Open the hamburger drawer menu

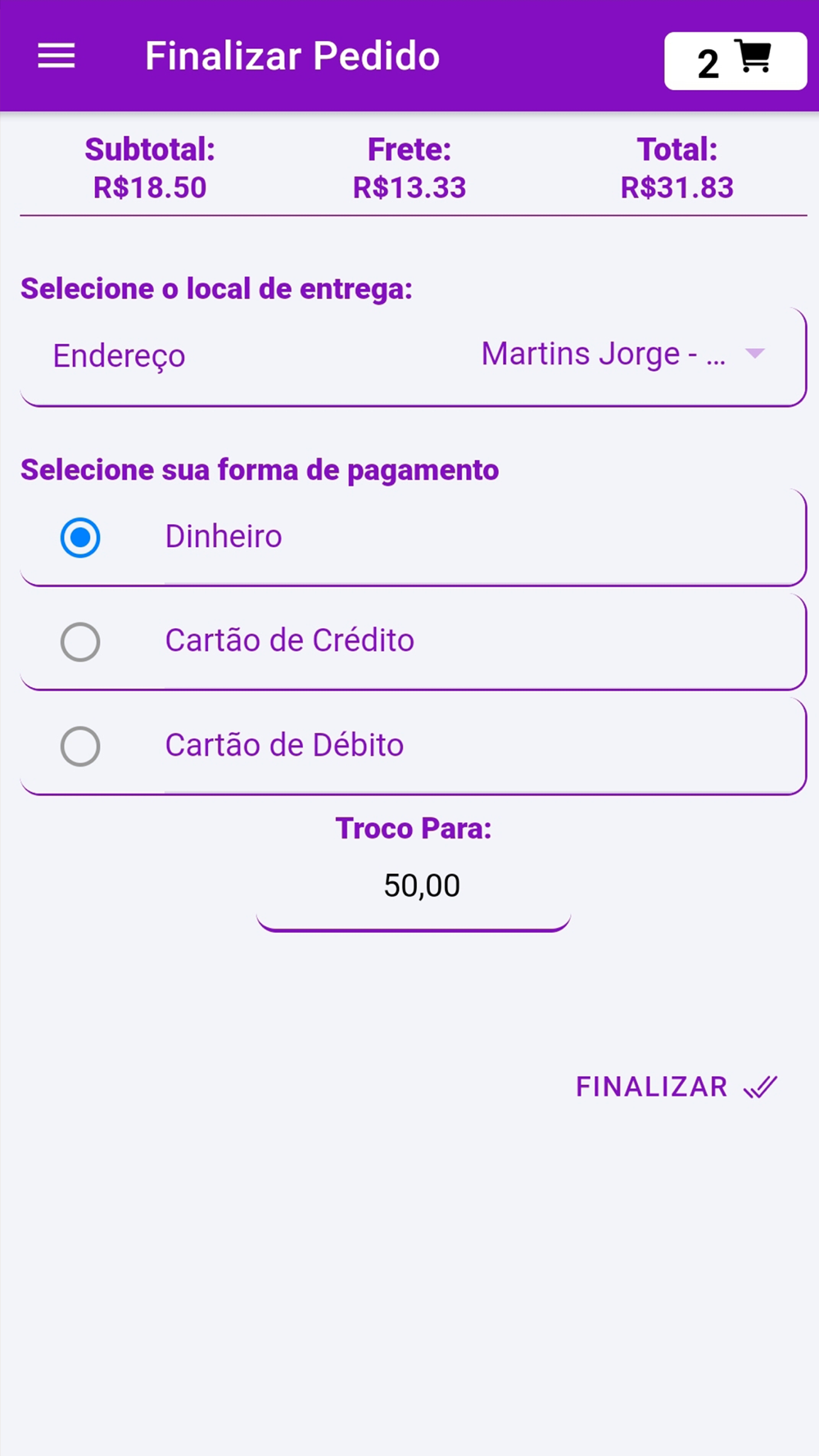coord(57,57)
